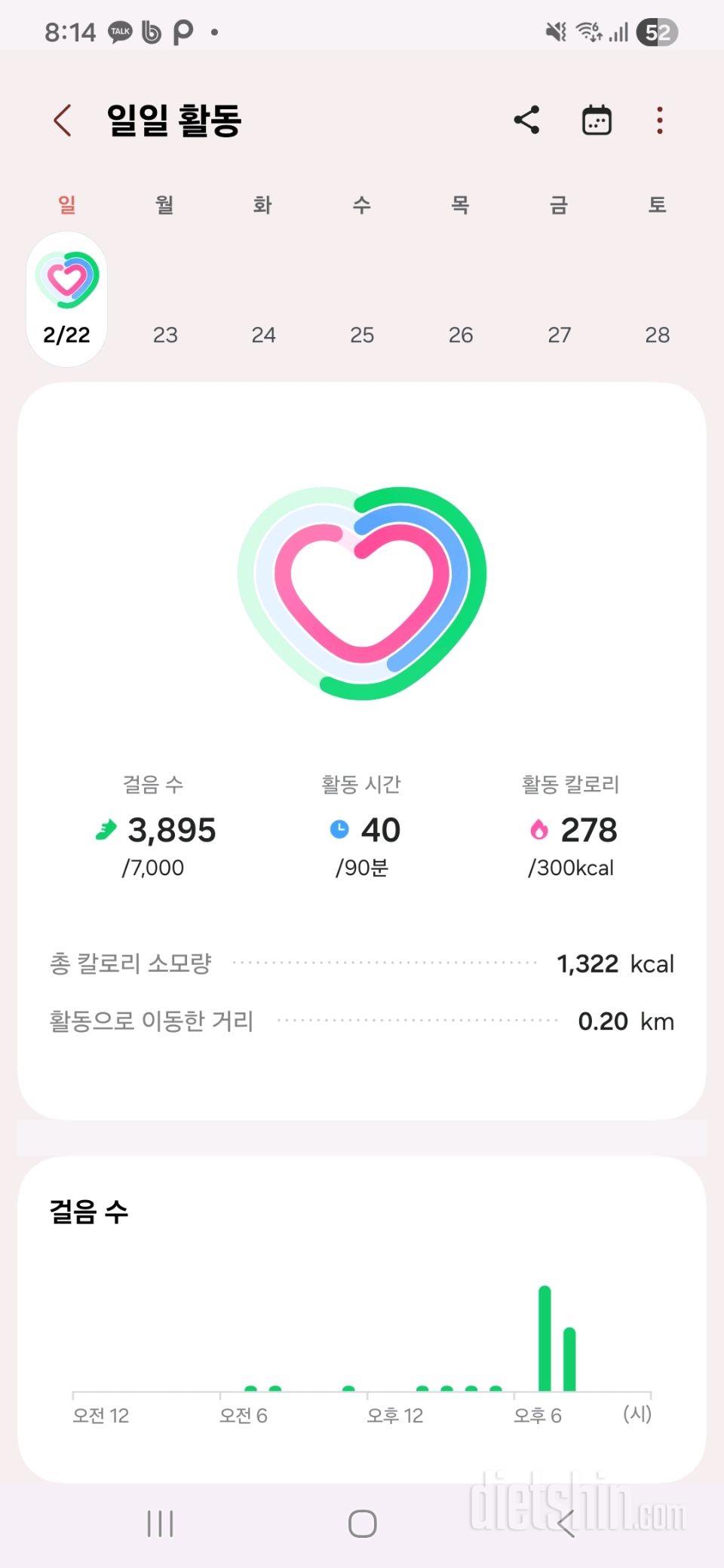Switch to the 금 weekday column
Image resolution: width=724 pixels, height=1568 pixels.
click(560, 205)
